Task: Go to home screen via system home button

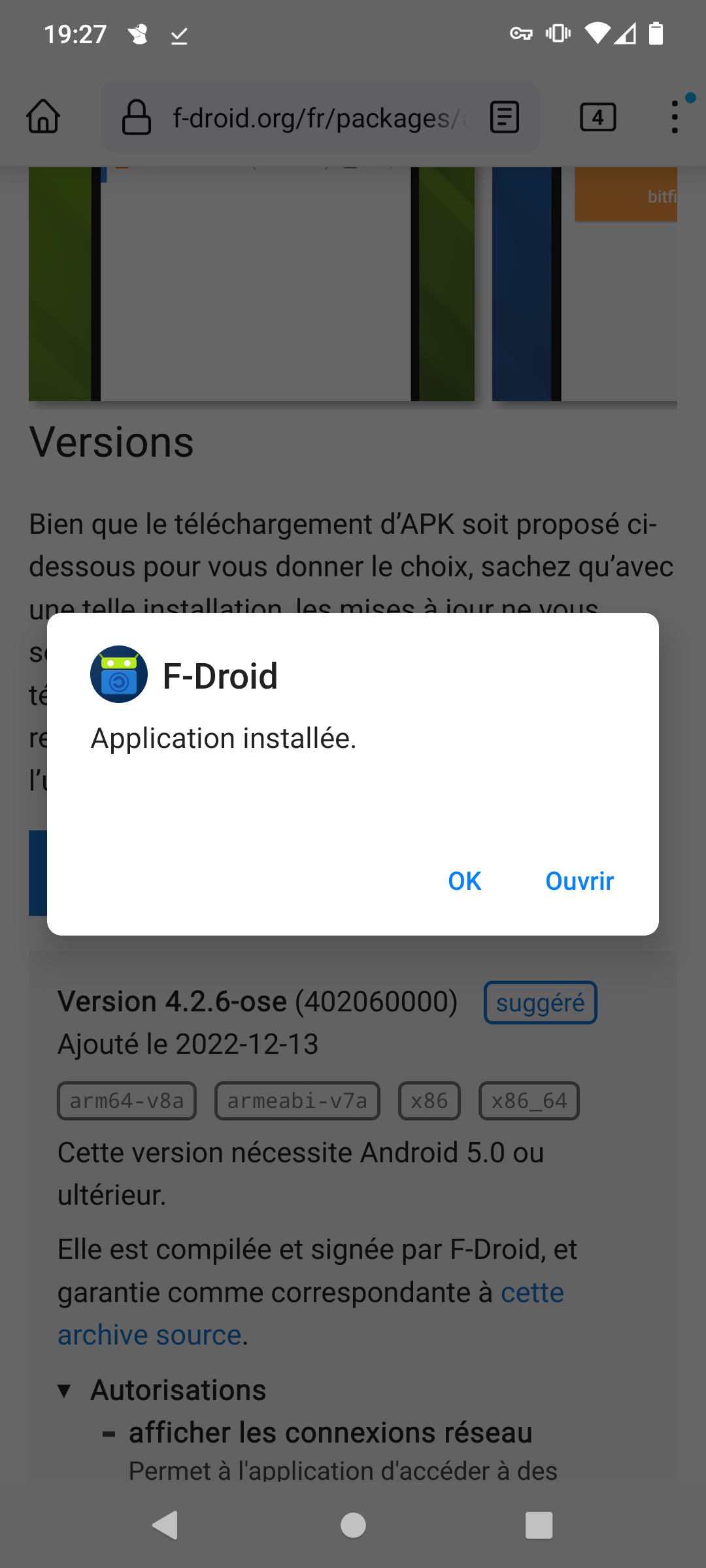Action: [353, 1526]
